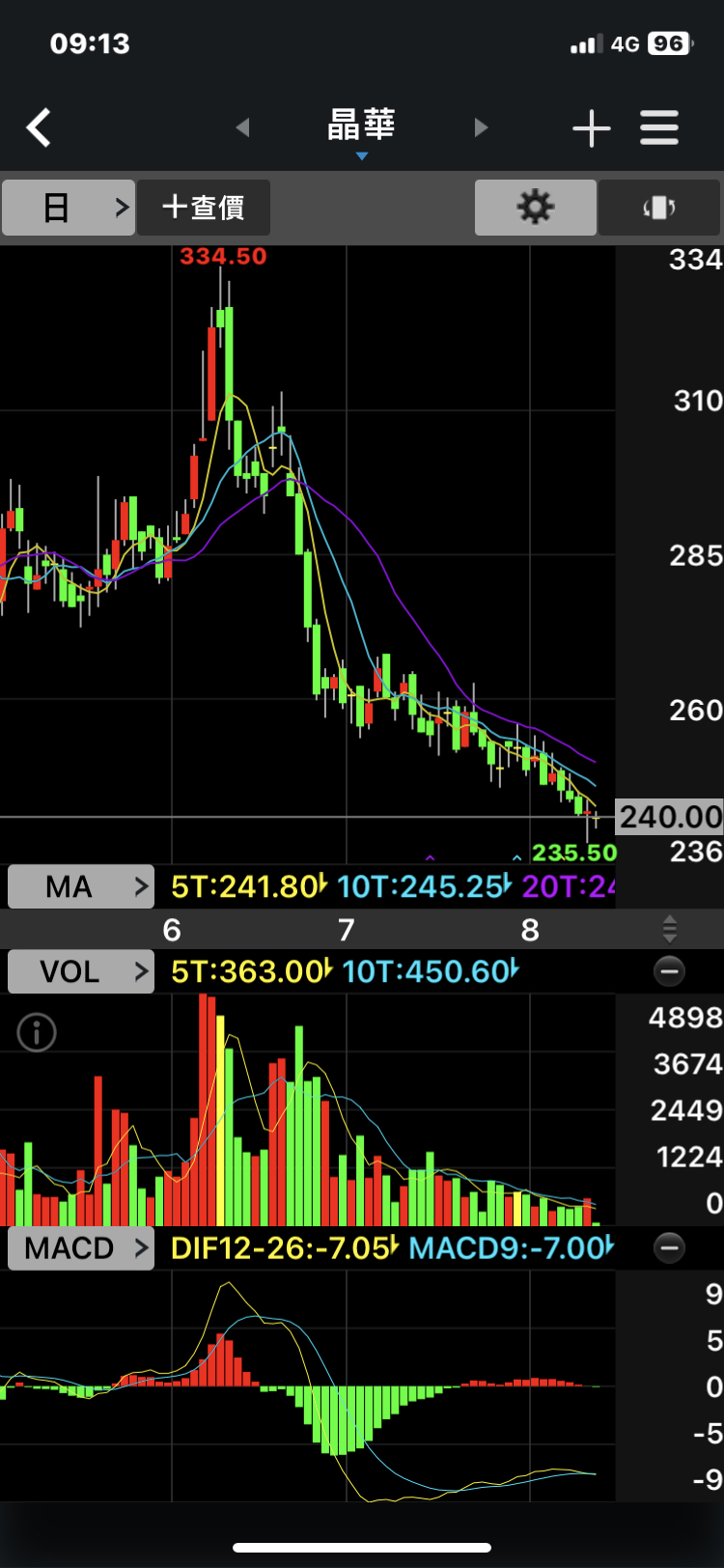Open the hamburger menu
Image resolution: width=724 pixels, height=1568 pixels.
tap(659, 127)
